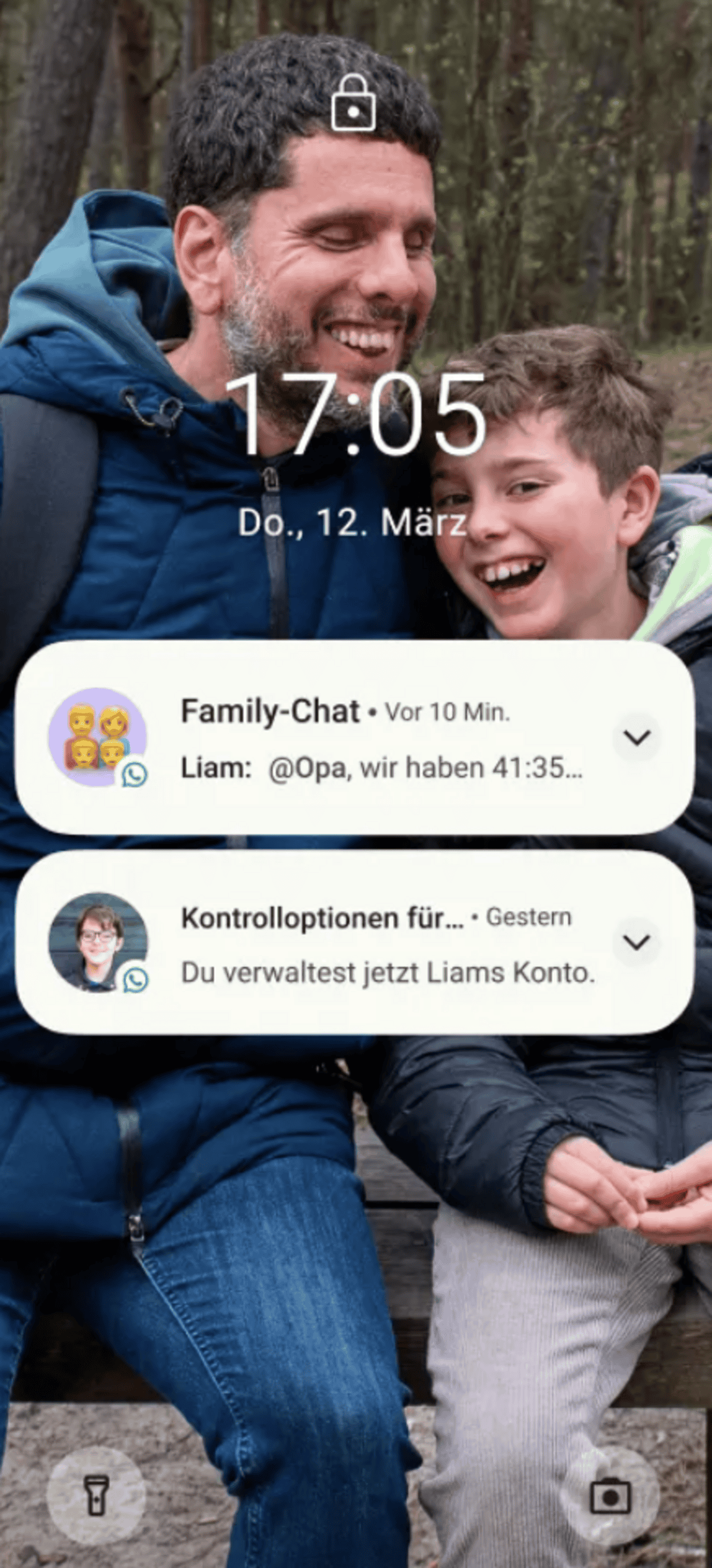Launch the camera shortcut
The image size is (712, 1568).
pos(611,1495)
